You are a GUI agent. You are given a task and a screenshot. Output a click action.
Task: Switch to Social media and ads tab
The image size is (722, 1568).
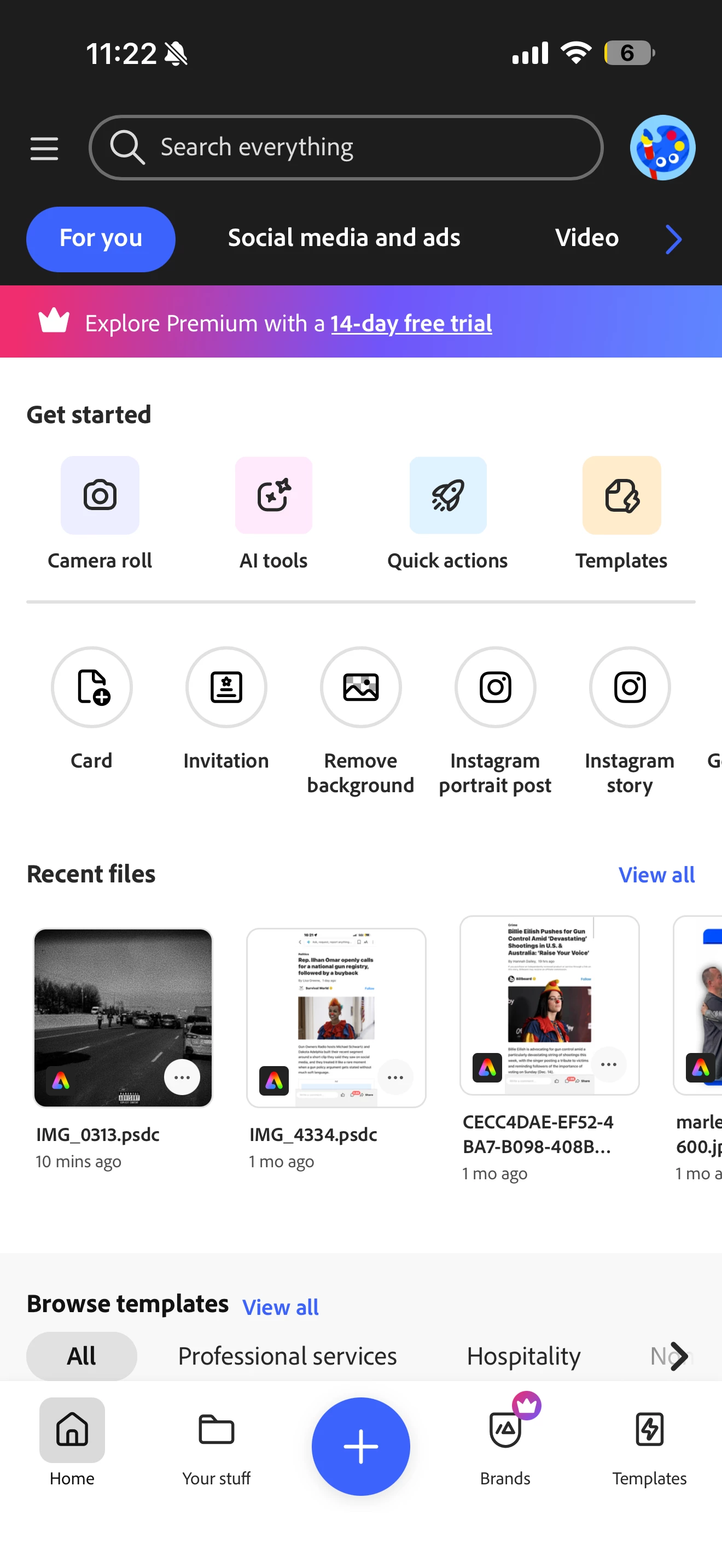[x=344, y=238]
